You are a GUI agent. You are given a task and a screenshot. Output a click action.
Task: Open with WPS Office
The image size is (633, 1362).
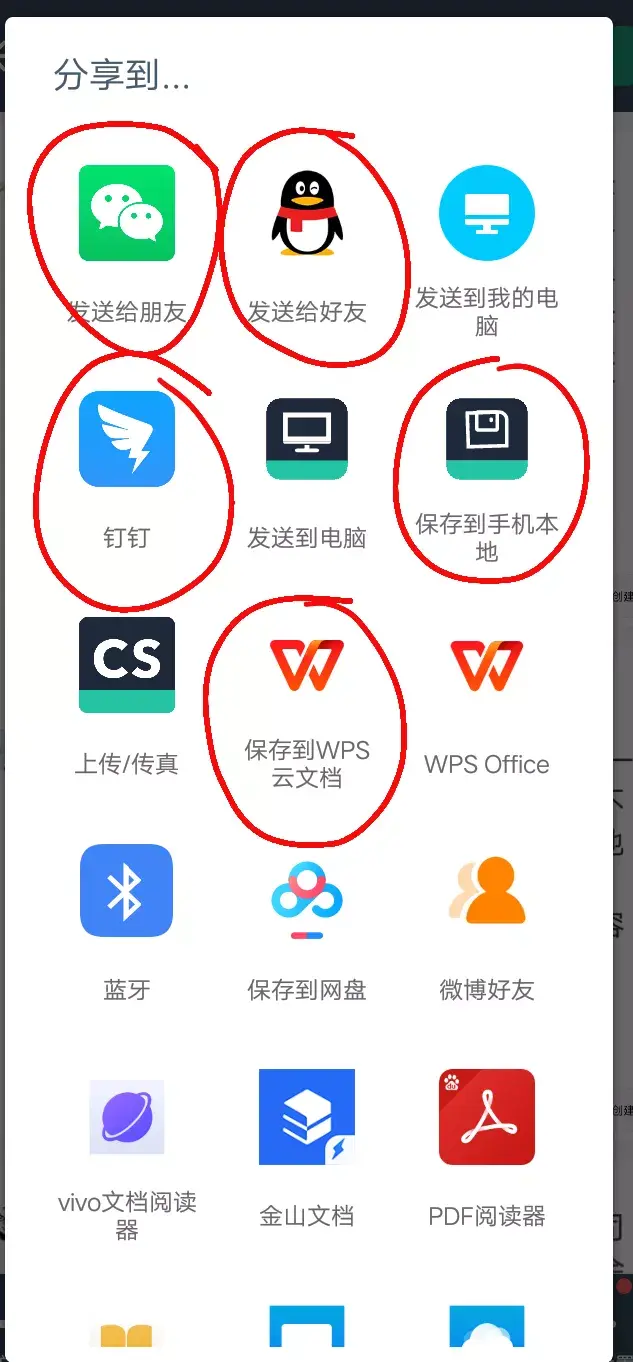pos(487,665)
